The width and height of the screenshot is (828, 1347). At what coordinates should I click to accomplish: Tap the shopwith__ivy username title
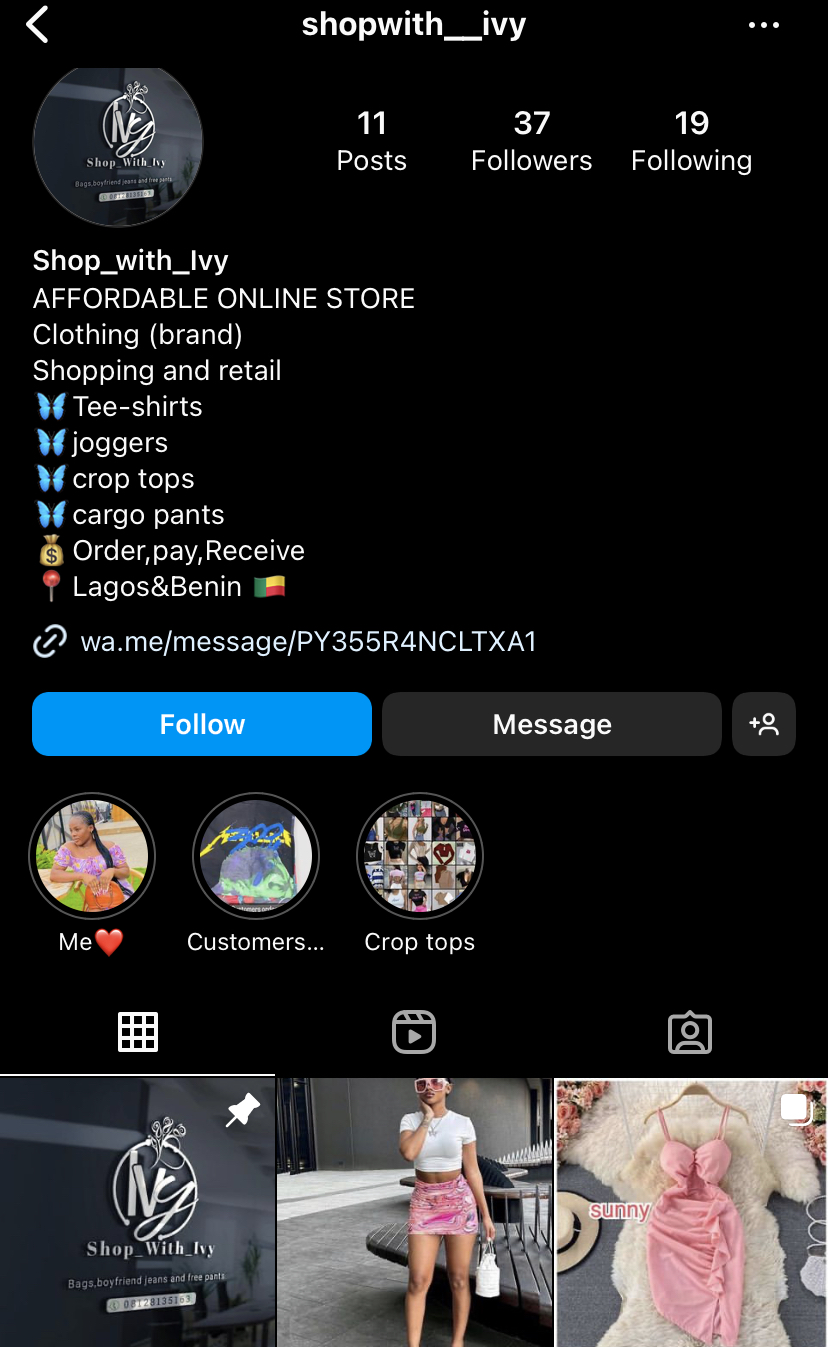pyautogui.click(x=413, y=24)
